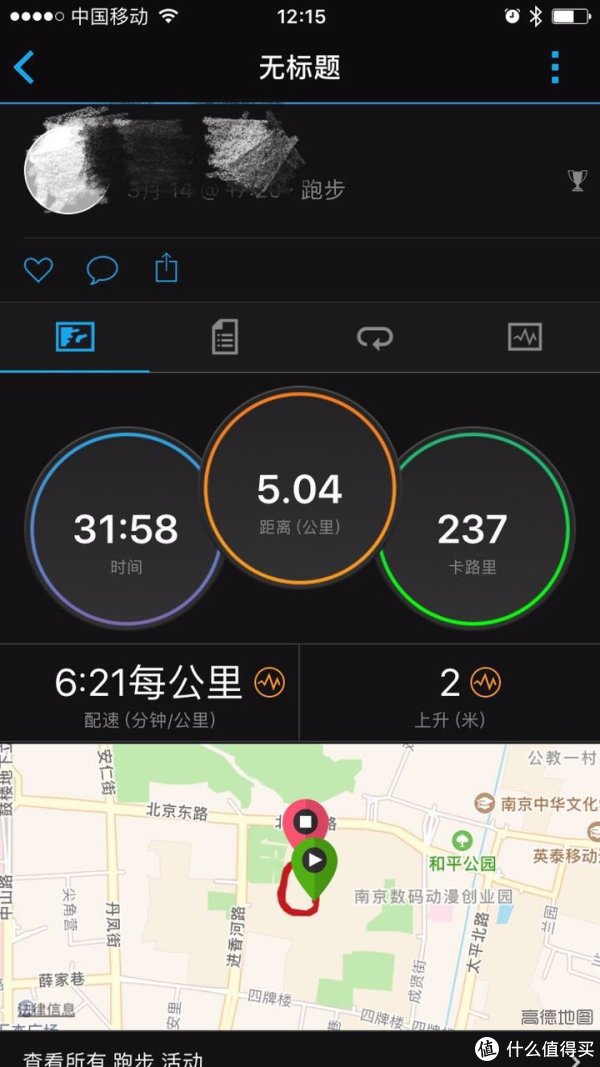
Task: Share this running activity
Action: pyautogui.click(x=166, y=268)
